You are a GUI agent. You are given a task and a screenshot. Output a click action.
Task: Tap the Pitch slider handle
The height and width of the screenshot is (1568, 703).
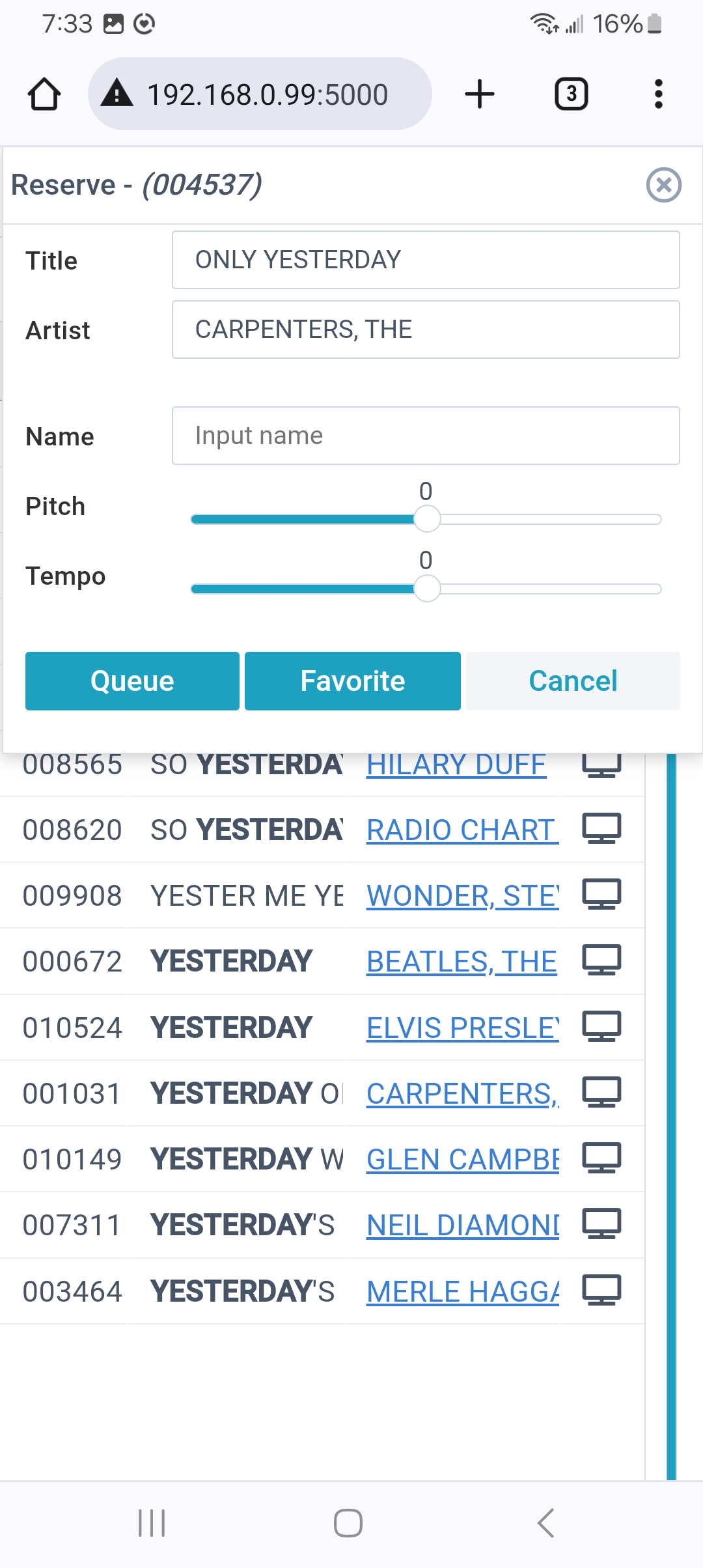427,519
